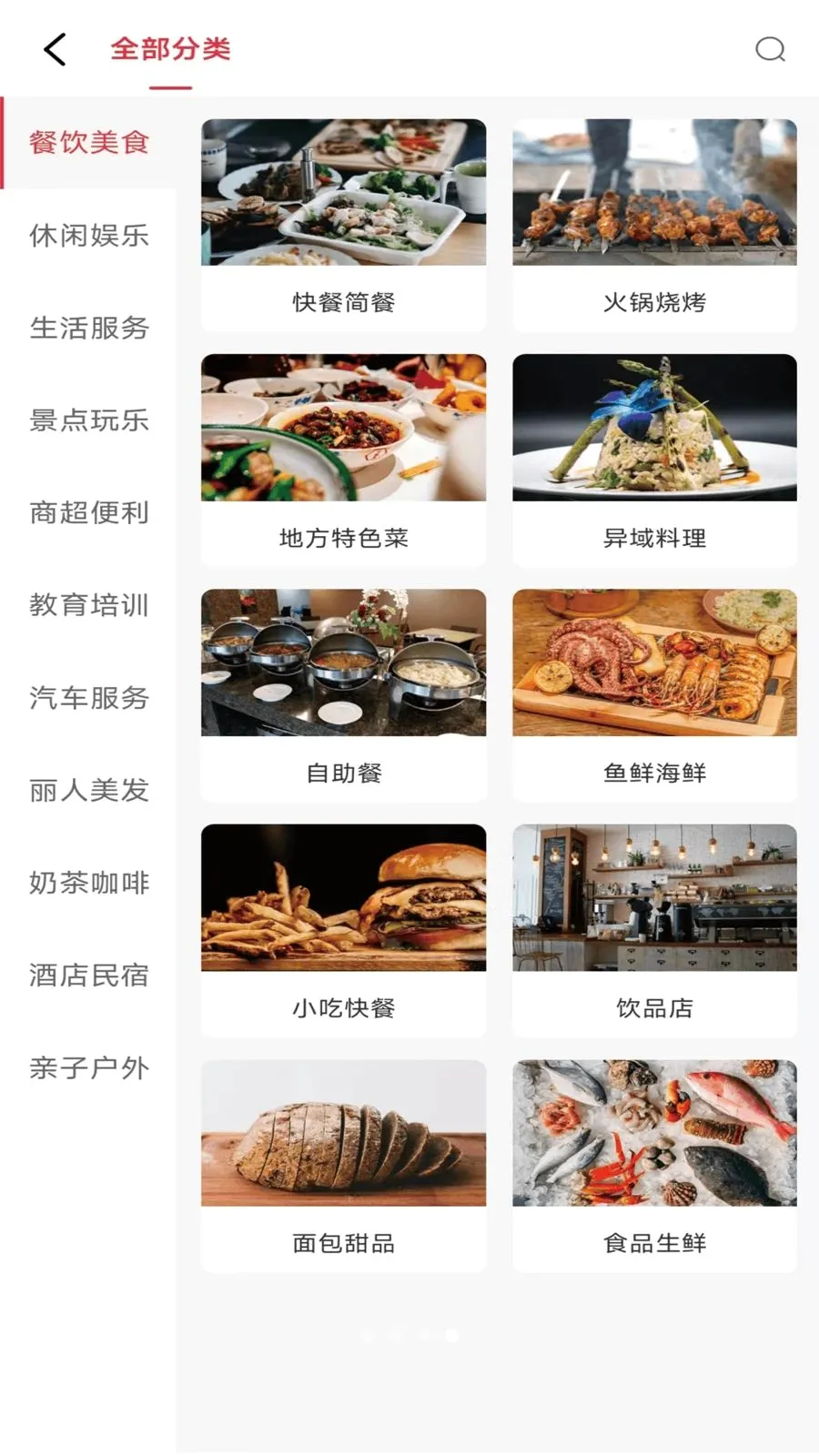Browse the 鱼鲜海鲜 card
The height and width of the screenshot is (1456, 819).
click(x=654, y=695)
